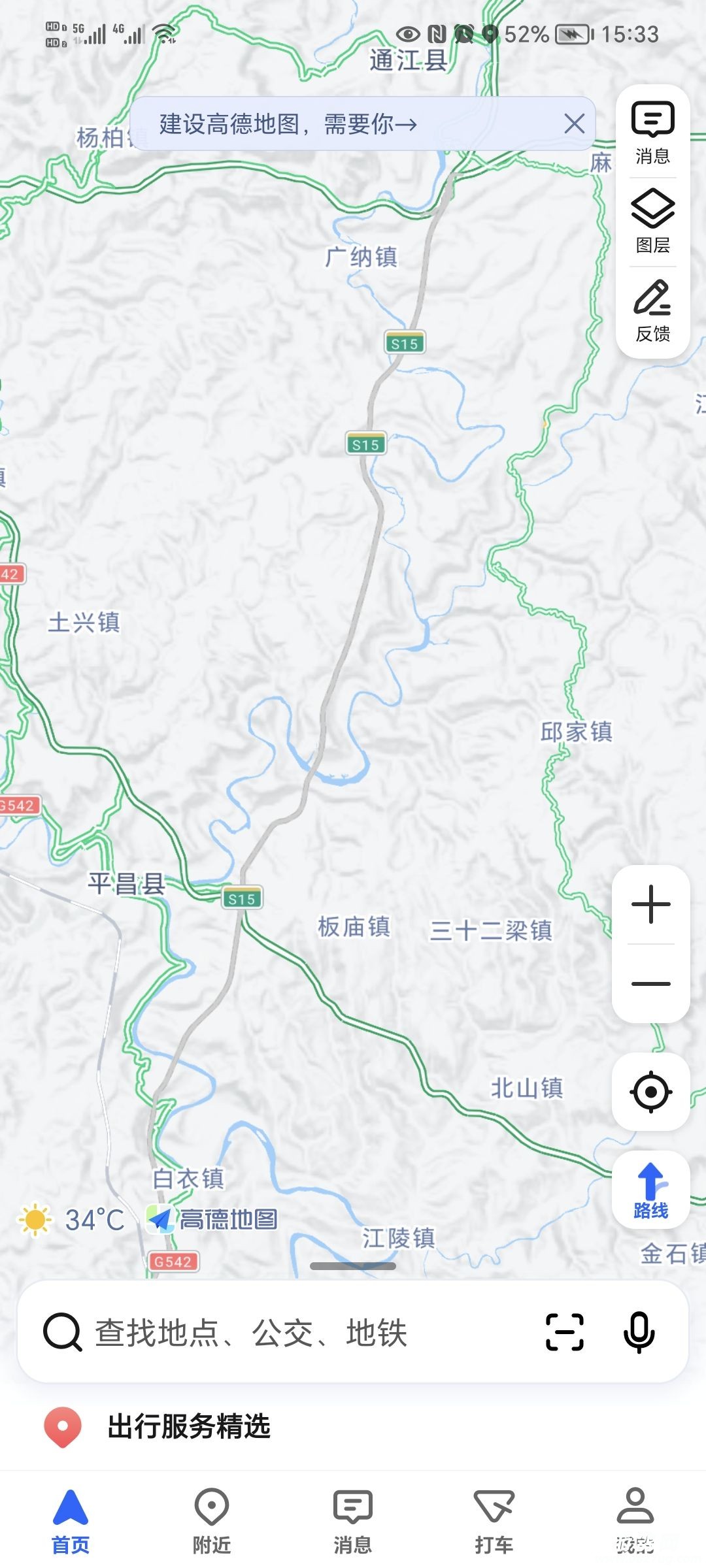Open 路线 route planning
This screenshot has width=706, height=1568.
[651, 1190]
